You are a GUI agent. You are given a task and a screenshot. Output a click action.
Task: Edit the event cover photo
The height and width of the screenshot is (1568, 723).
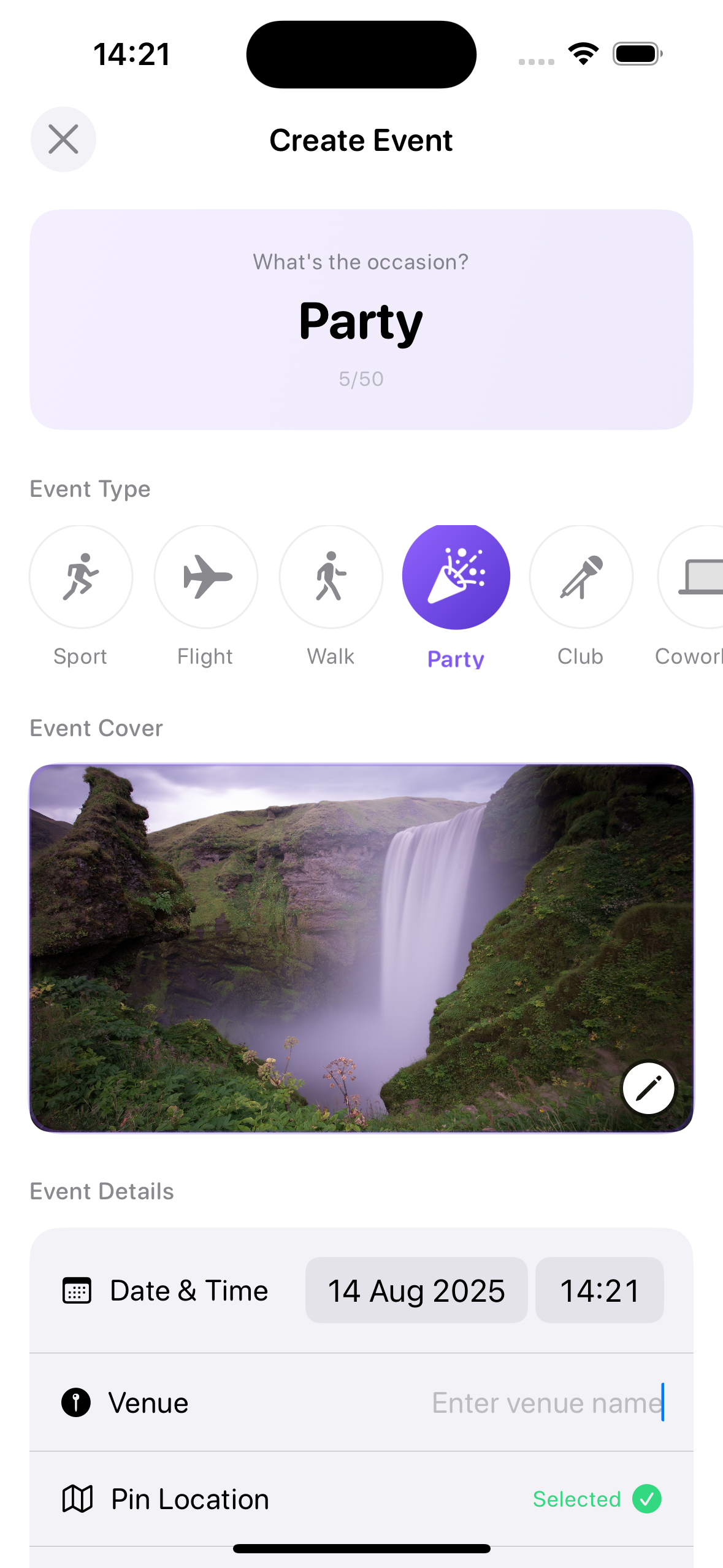[x=648, y=1088]
